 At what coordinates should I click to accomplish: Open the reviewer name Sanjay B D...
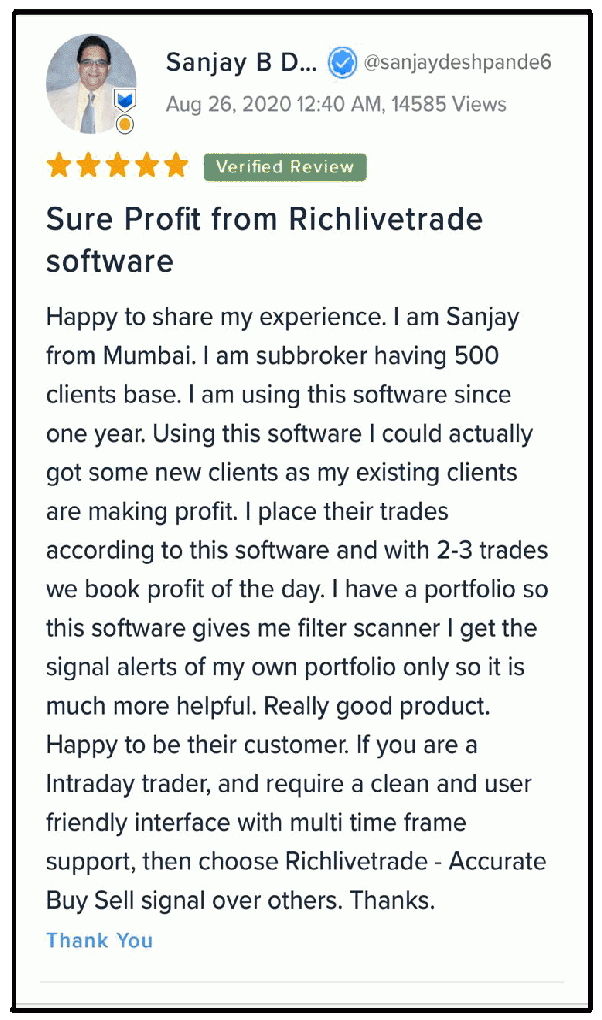[241, 62]
